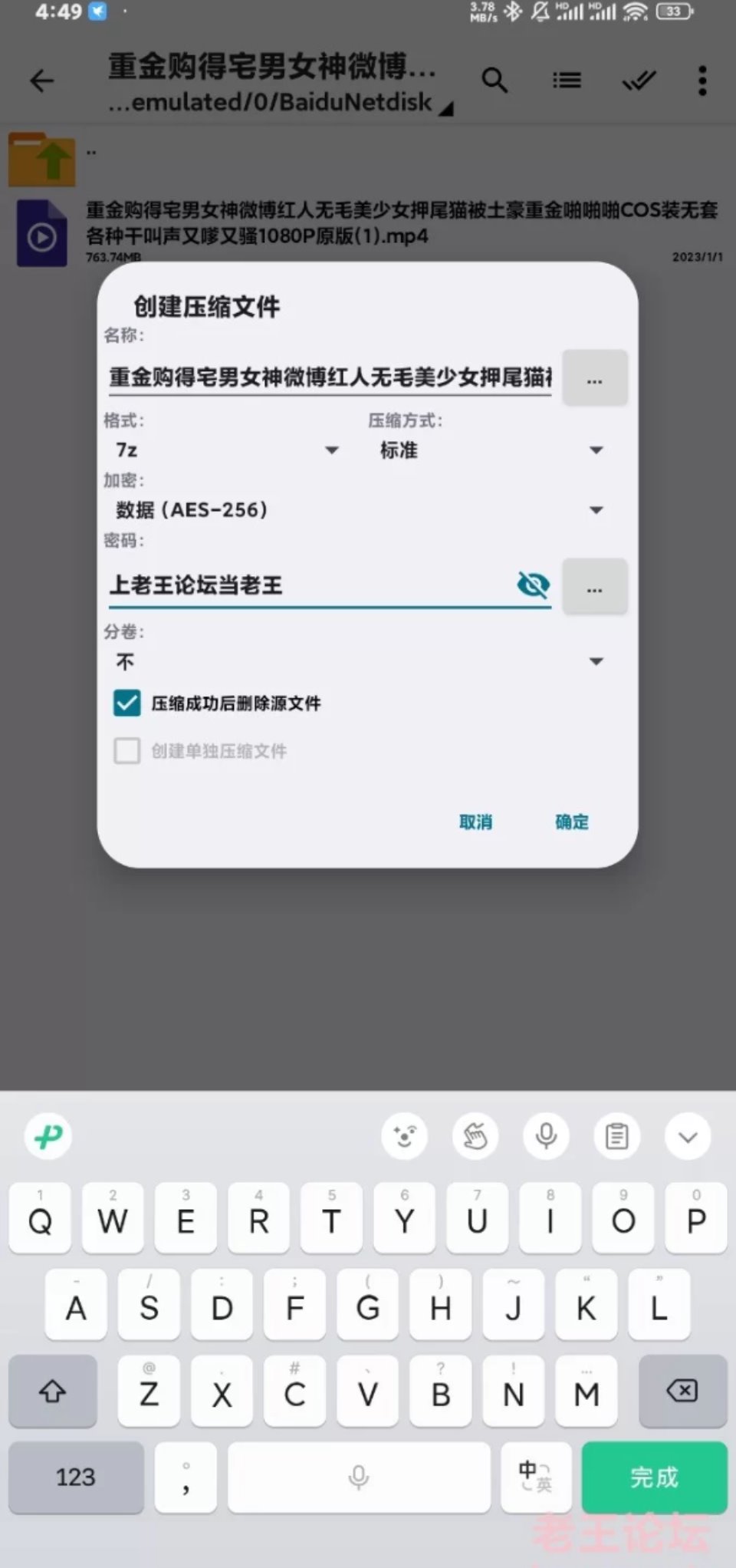The image size is (736, 1568).
Task: Toggle password visibility eye icon
Action: [x=533, y=585]
